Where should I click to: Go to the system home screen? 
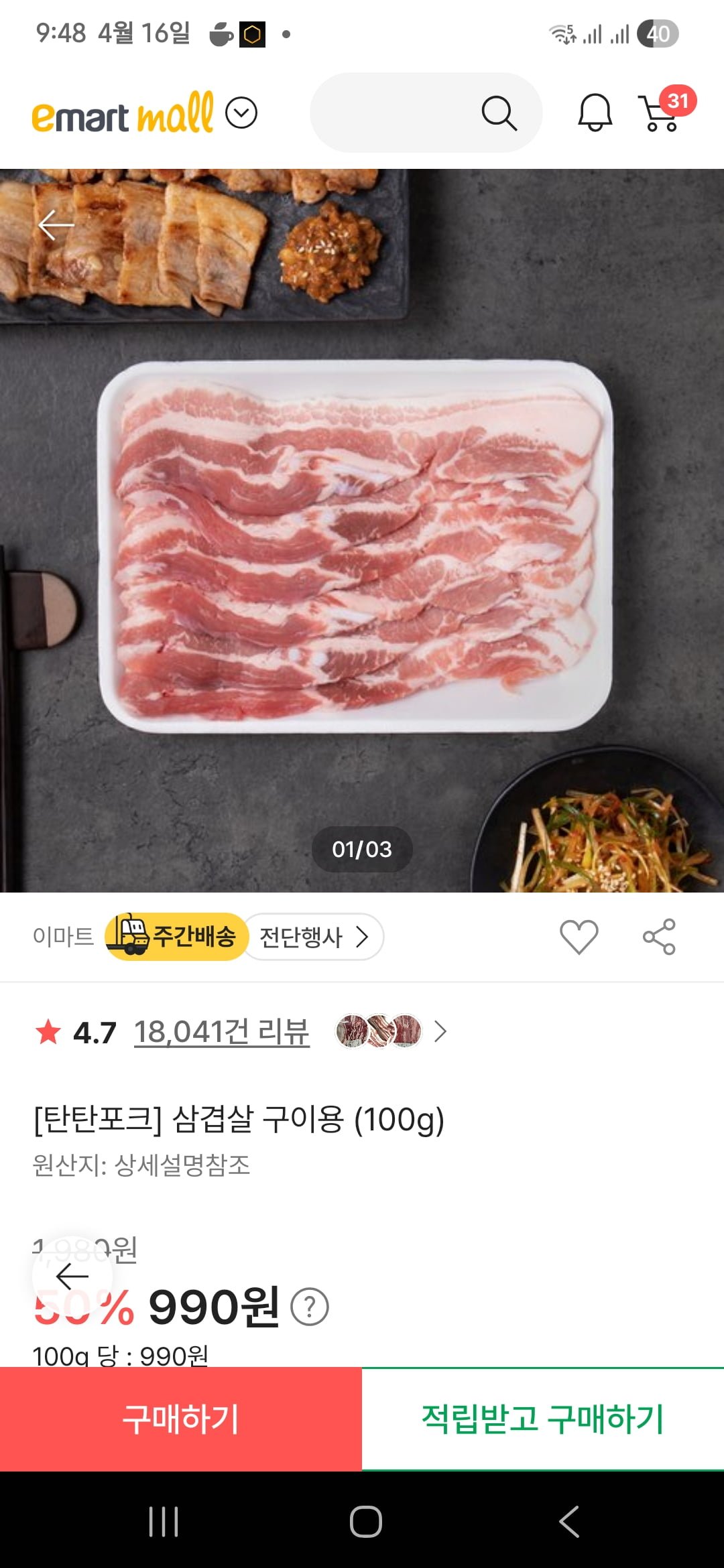(365, 1521)
